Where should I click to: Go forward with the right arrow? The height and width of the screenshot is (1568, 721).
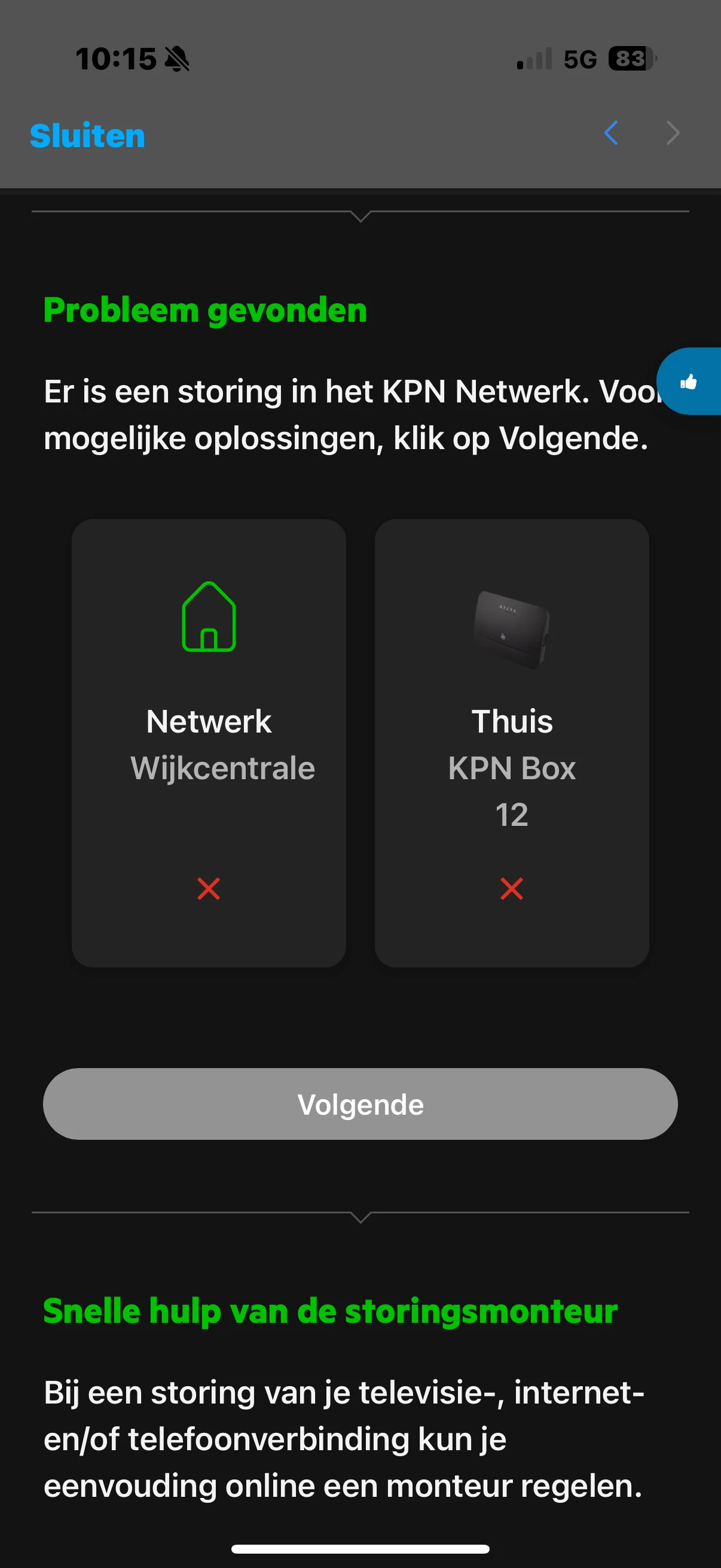[673, 133]
